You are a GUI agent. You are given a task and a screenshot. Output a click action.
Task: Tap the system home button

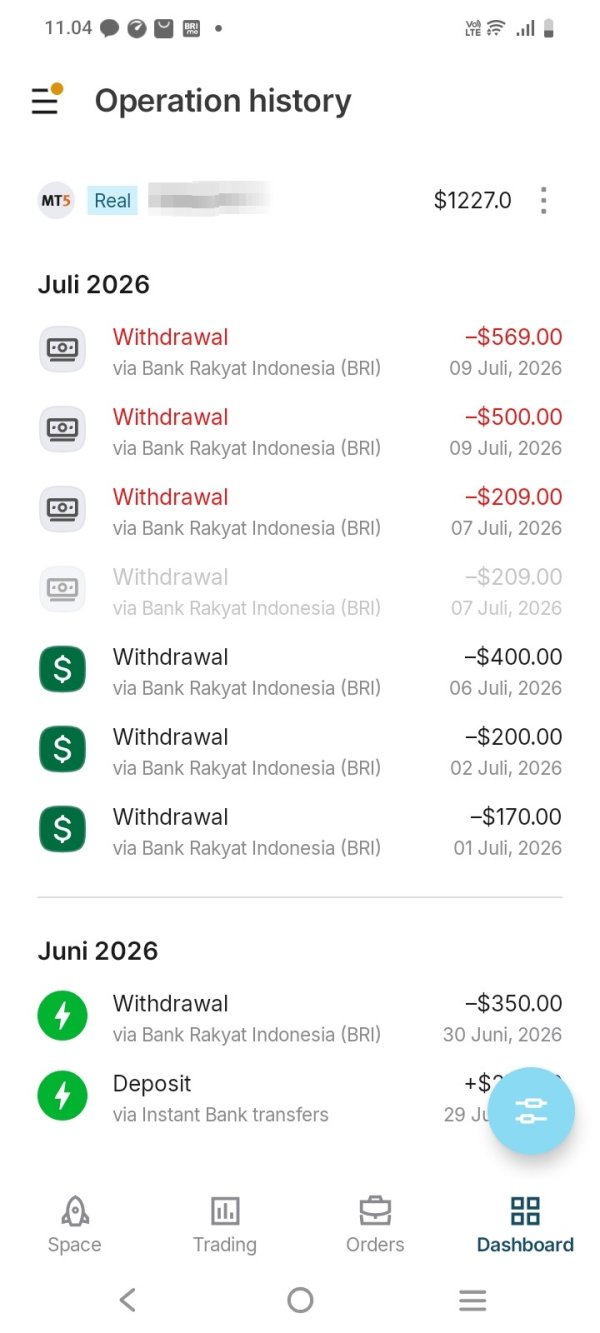[x=300, y=1300]
